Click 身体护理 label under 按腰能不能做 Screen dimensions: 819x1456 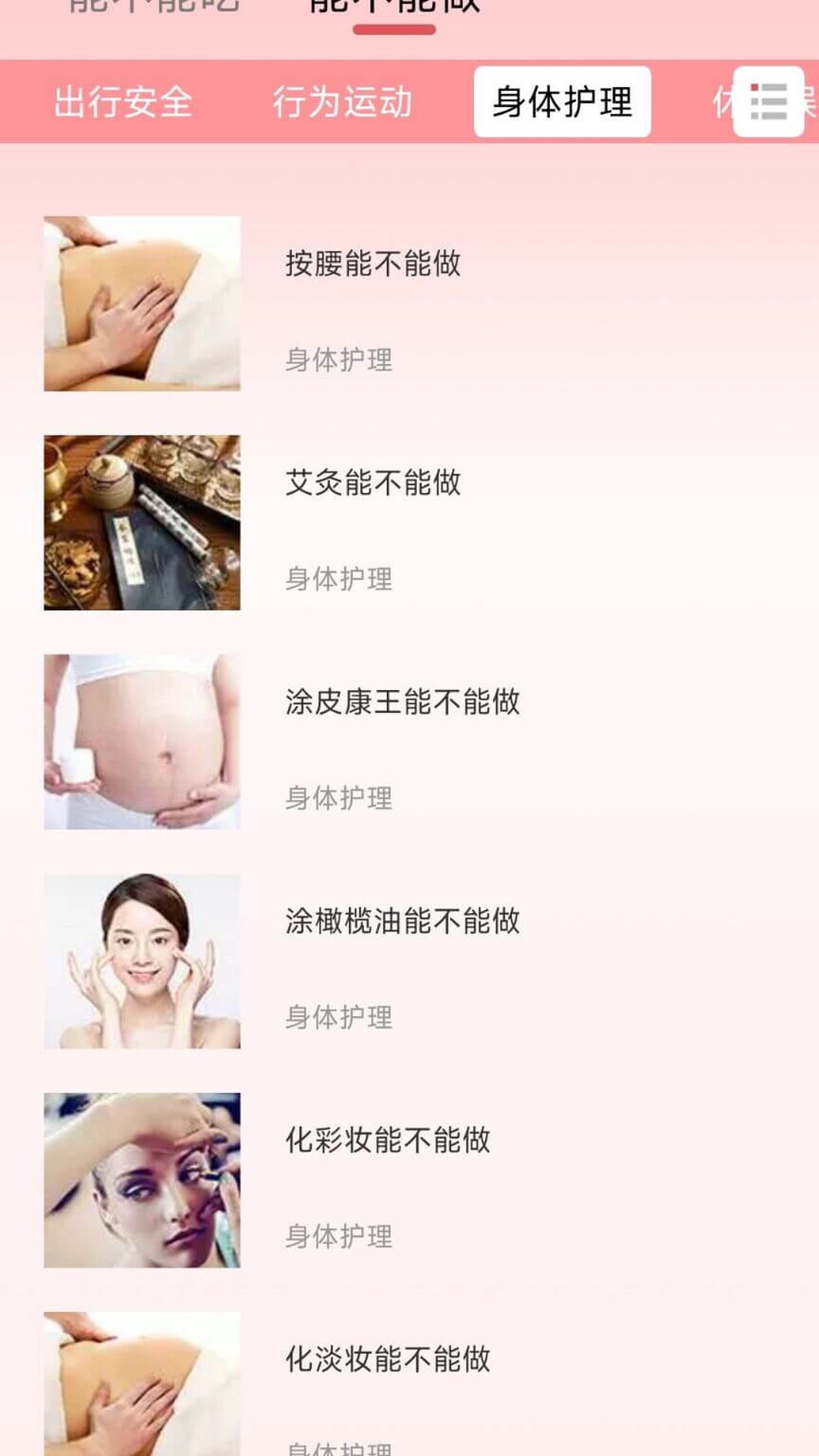(339, 362)
